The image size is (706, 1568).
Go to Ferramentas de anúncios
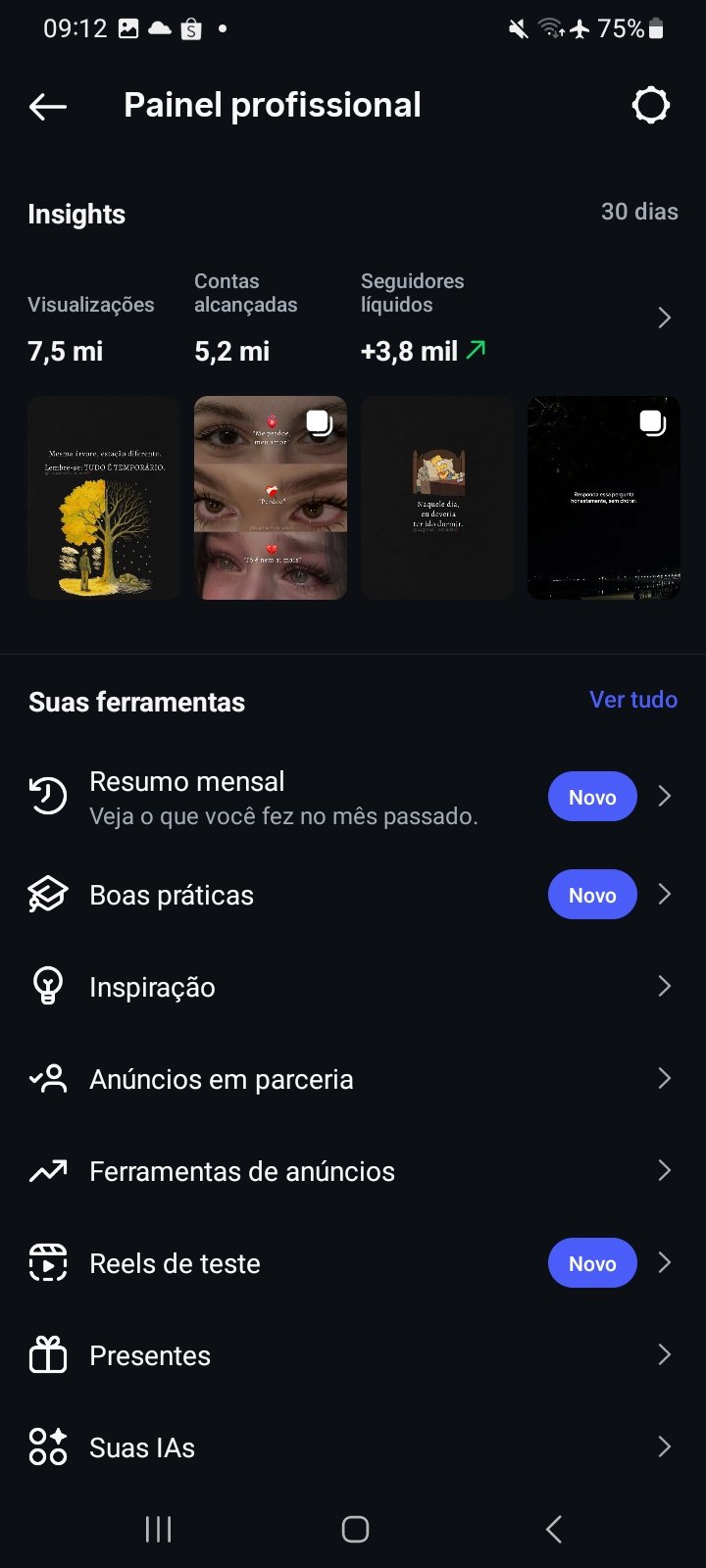(241, 1171)
